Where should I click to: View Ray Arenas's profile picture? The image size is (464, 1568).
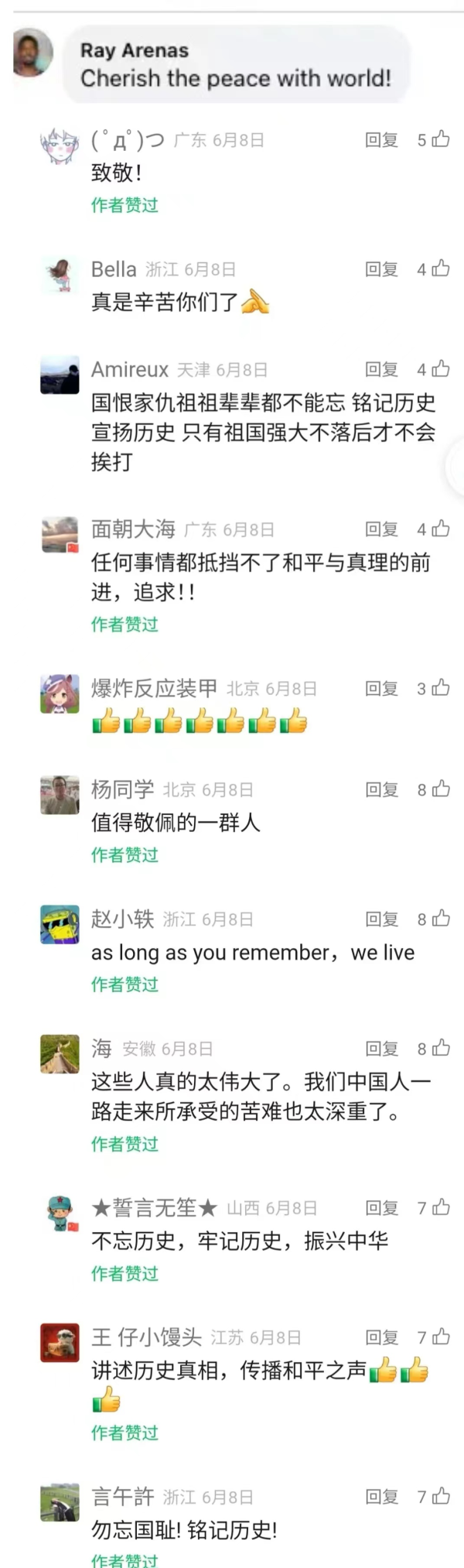33,53
